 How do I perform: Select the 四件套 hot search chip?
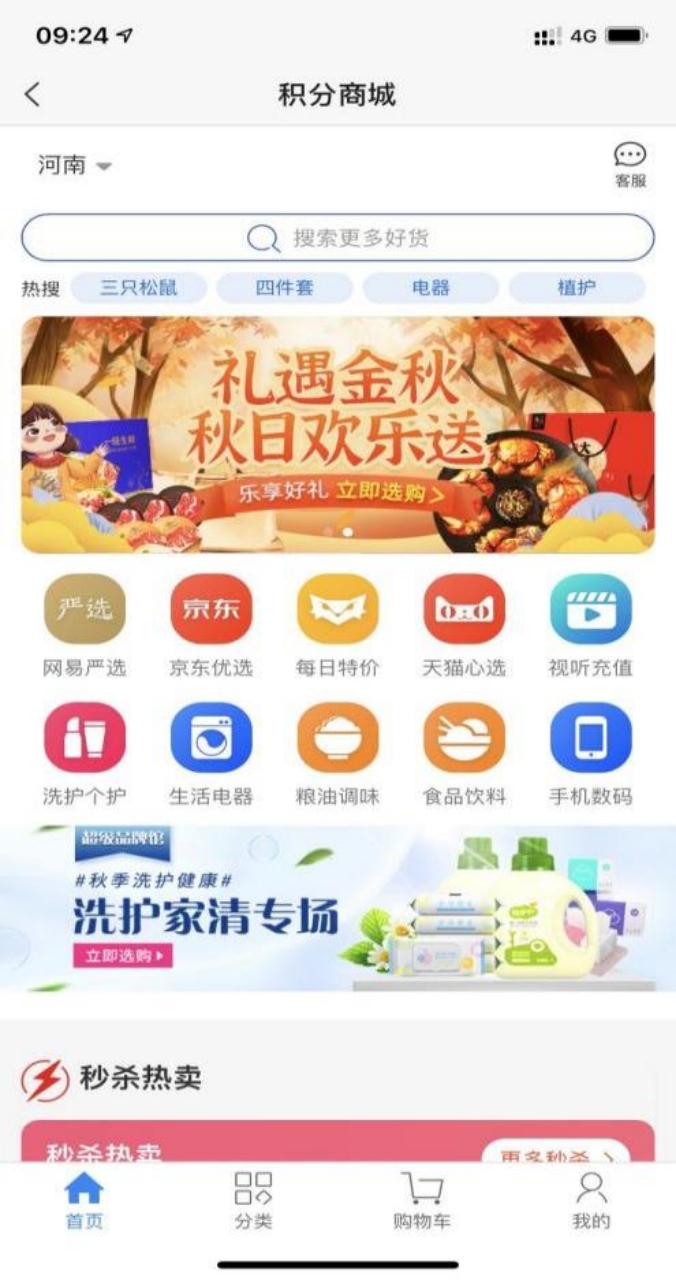coord(284,288)
